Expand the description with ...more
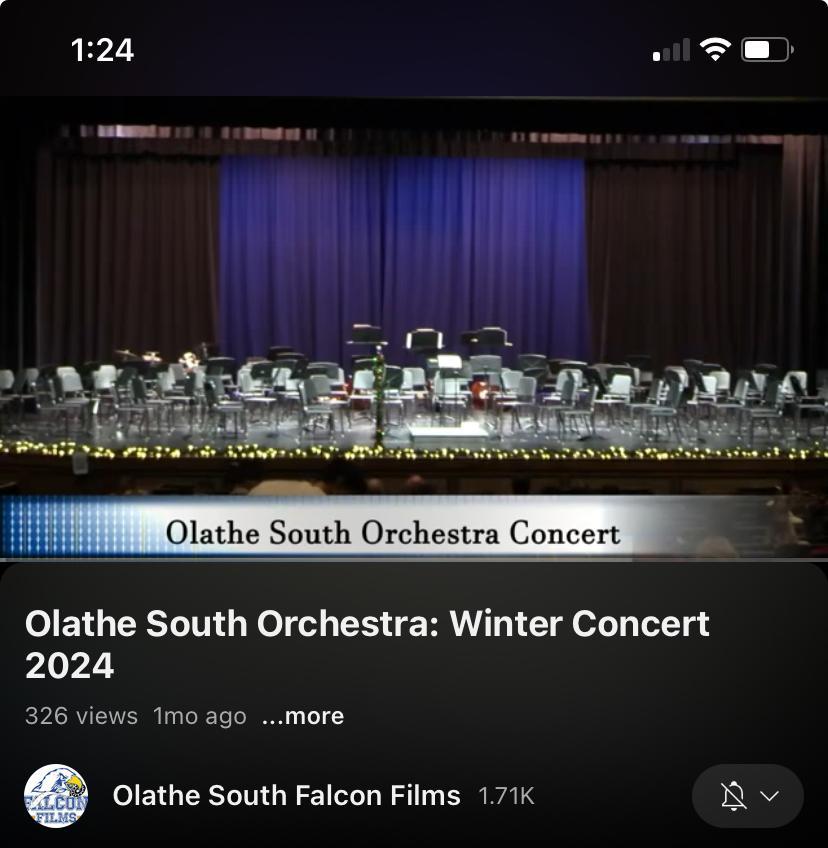 [302, 716]
